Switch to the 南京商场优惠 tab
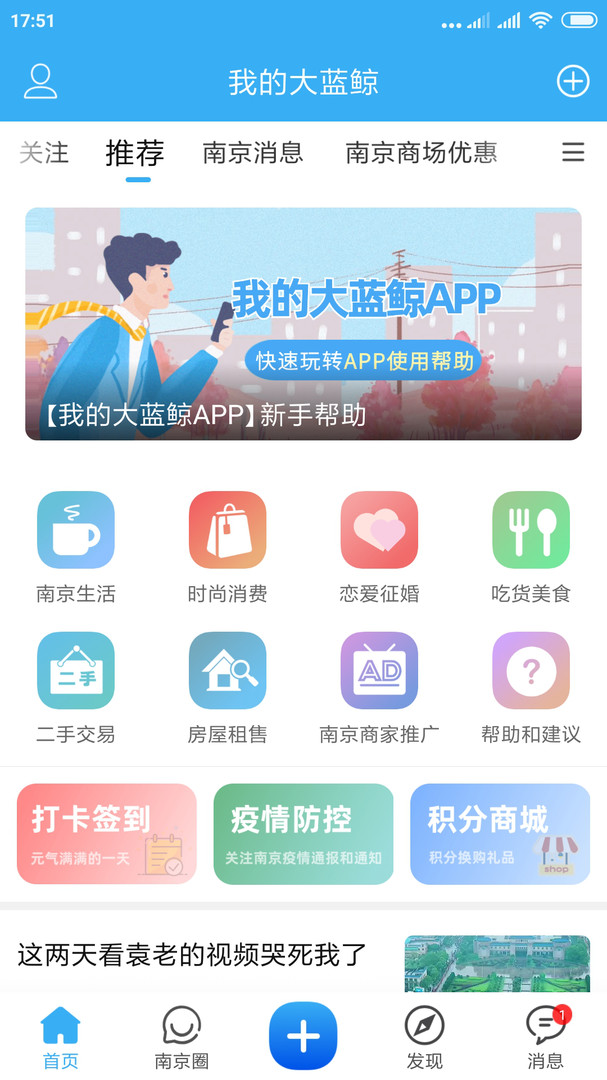The image size is (607, 1080). click(421, 152)
